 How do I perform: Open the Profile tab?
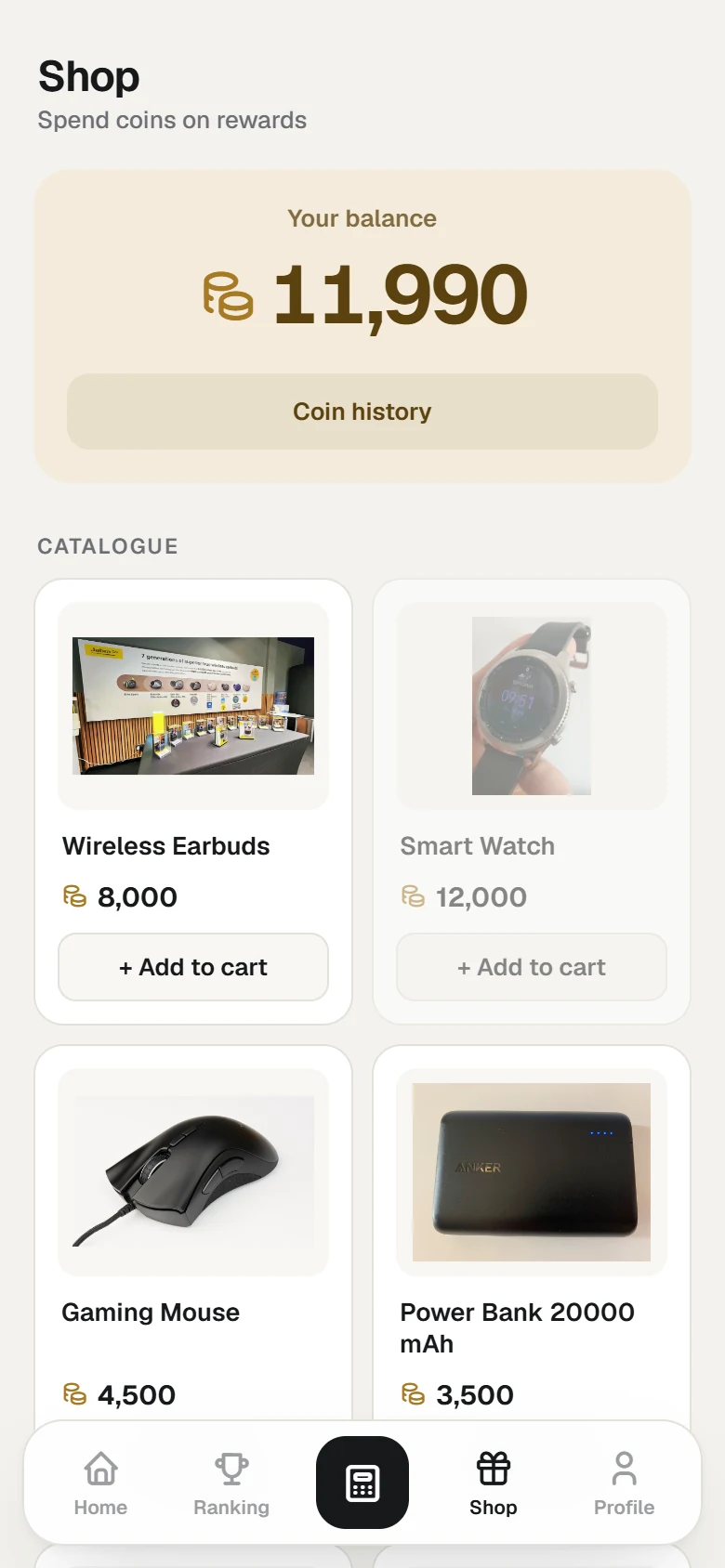625,1483
